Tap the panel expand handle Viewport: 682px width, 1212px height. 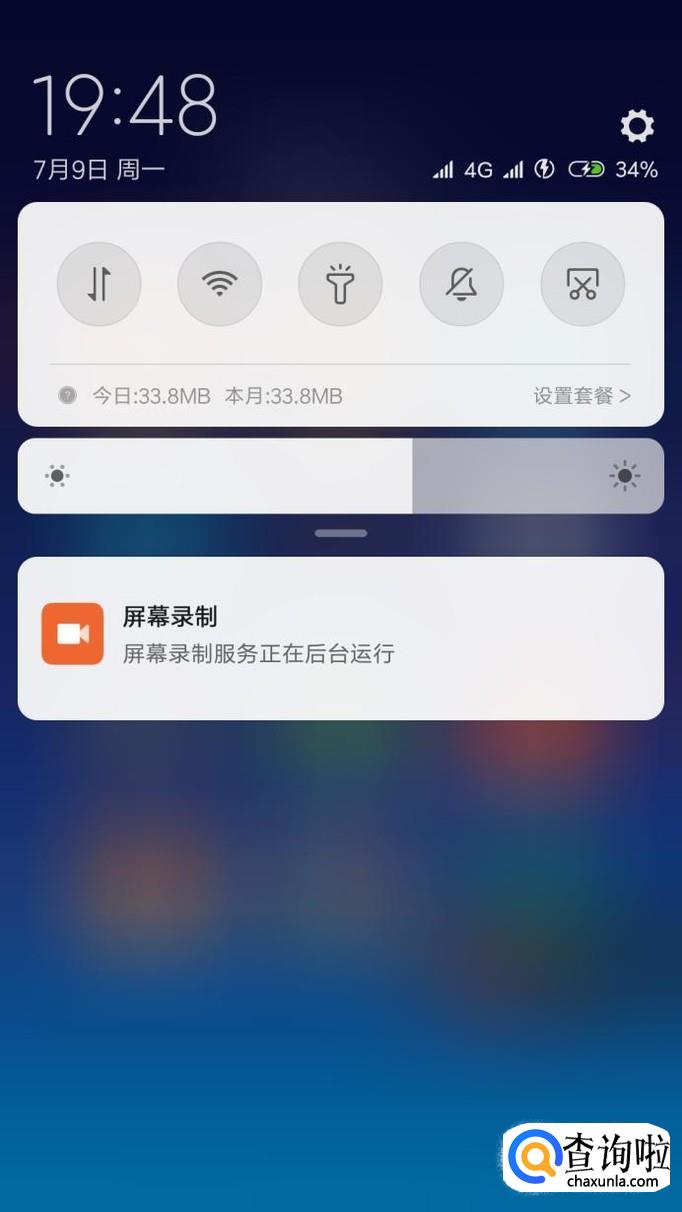click(340, 533)
